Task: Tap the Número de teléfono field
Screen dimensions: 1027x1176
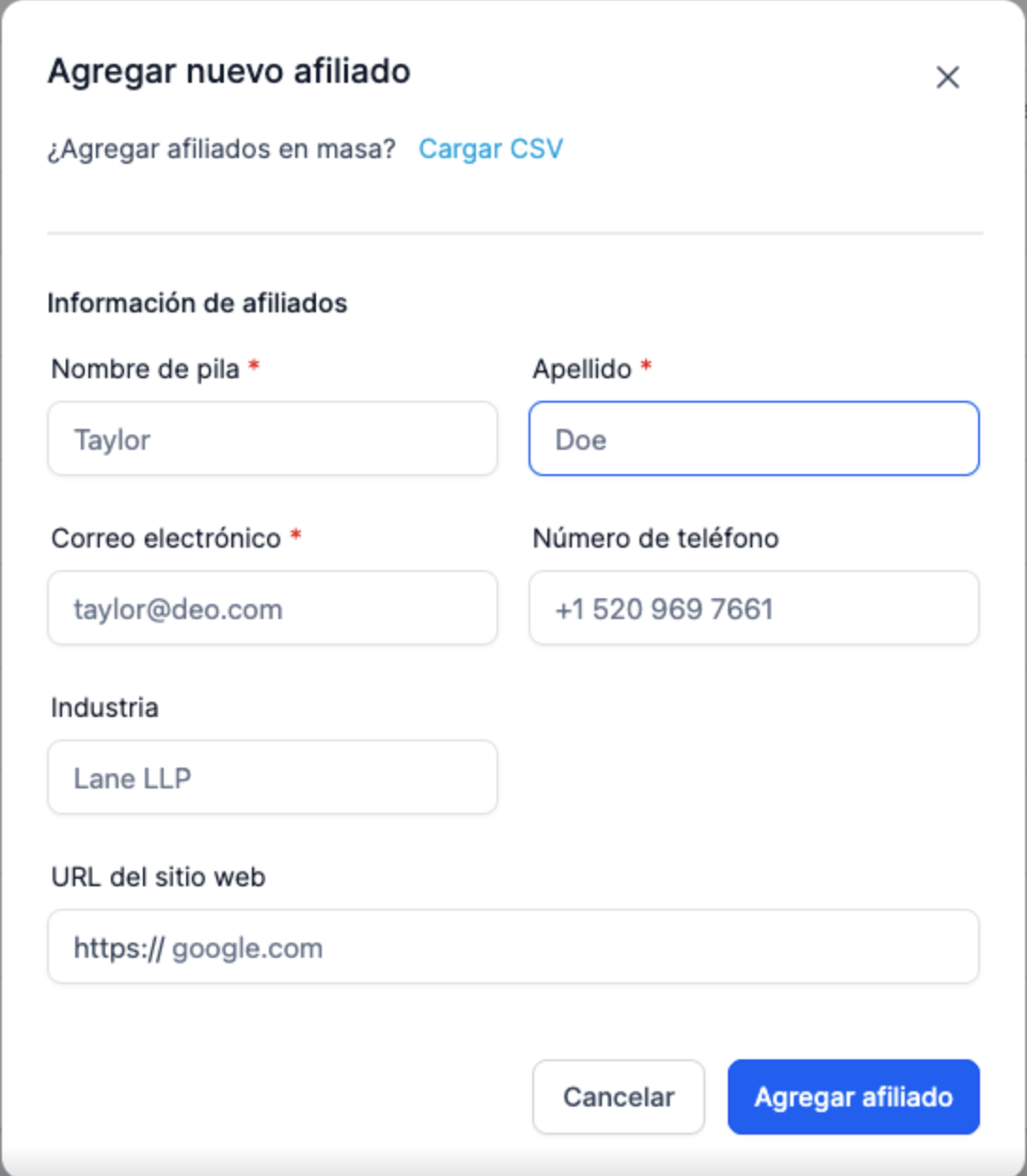Action: (753, 608)
